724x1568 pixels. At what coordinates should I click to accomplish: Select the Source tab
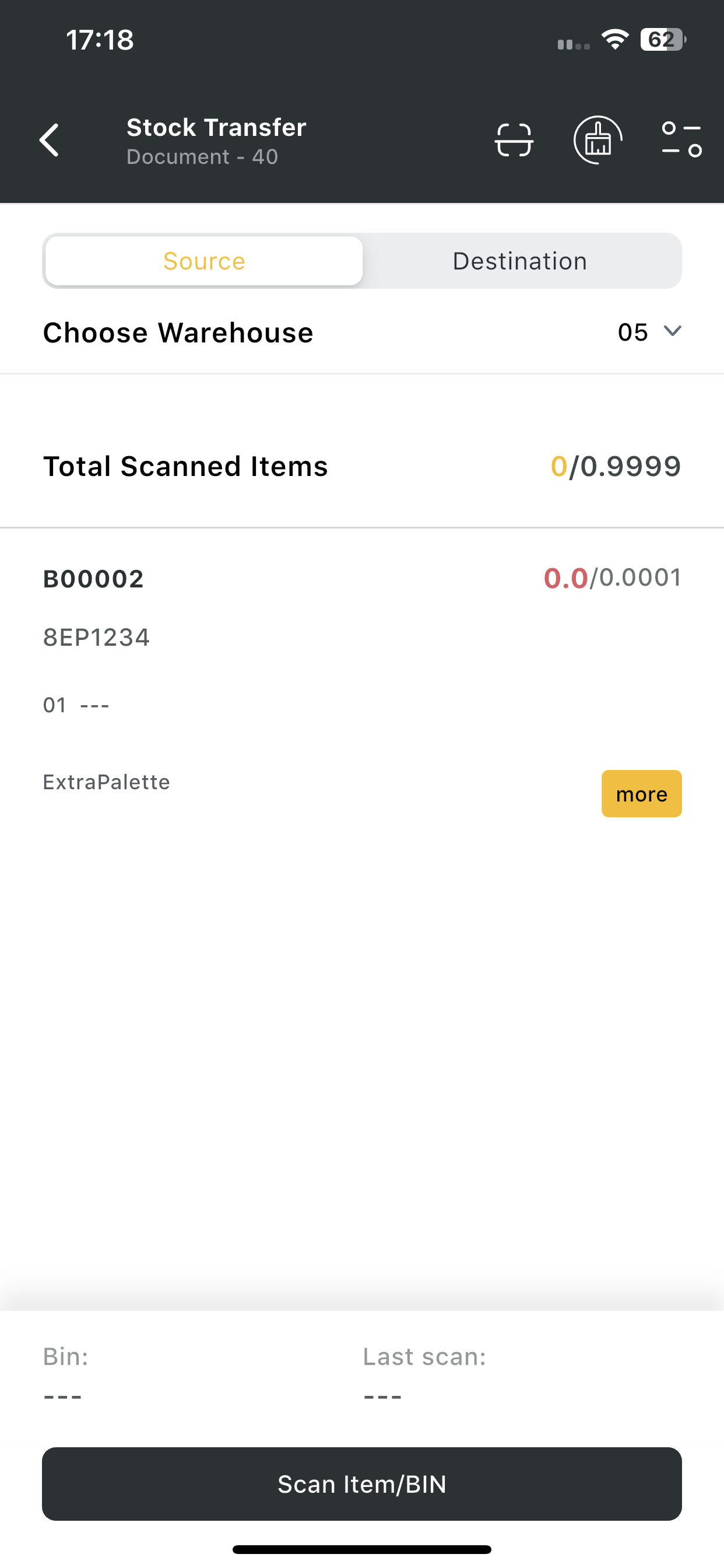(x=205, y=261)
